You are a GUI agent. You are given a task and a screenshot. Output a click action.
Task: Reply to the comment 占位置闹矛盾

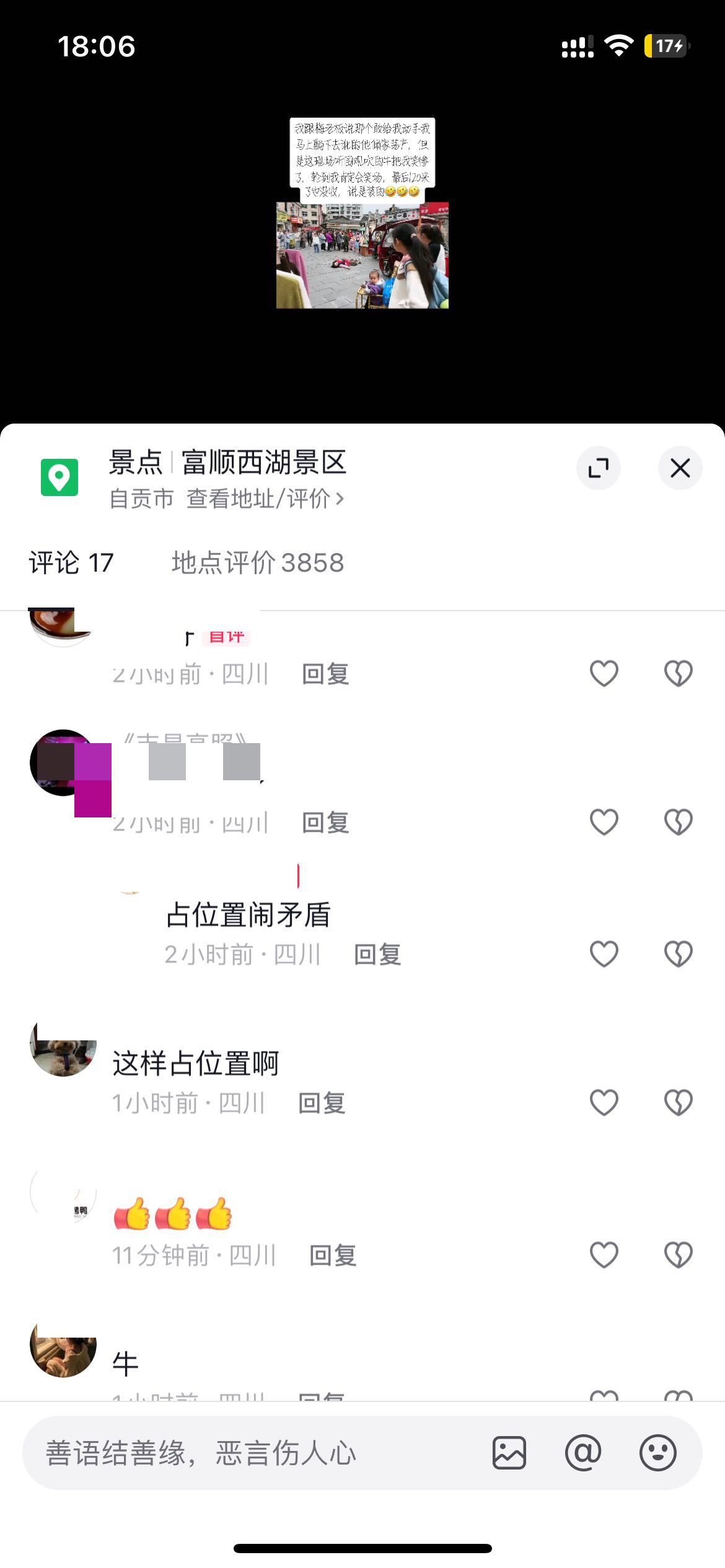point(377,954)
